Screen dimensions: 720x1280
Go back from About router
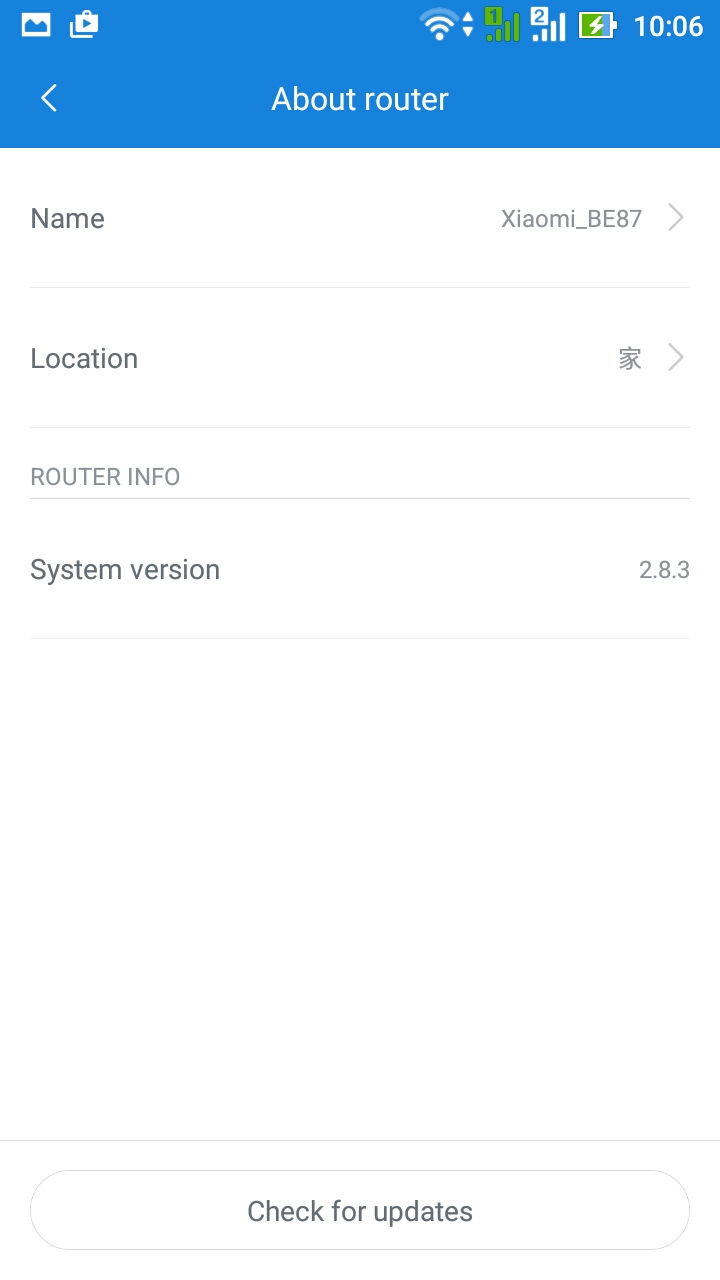[48, 98]
